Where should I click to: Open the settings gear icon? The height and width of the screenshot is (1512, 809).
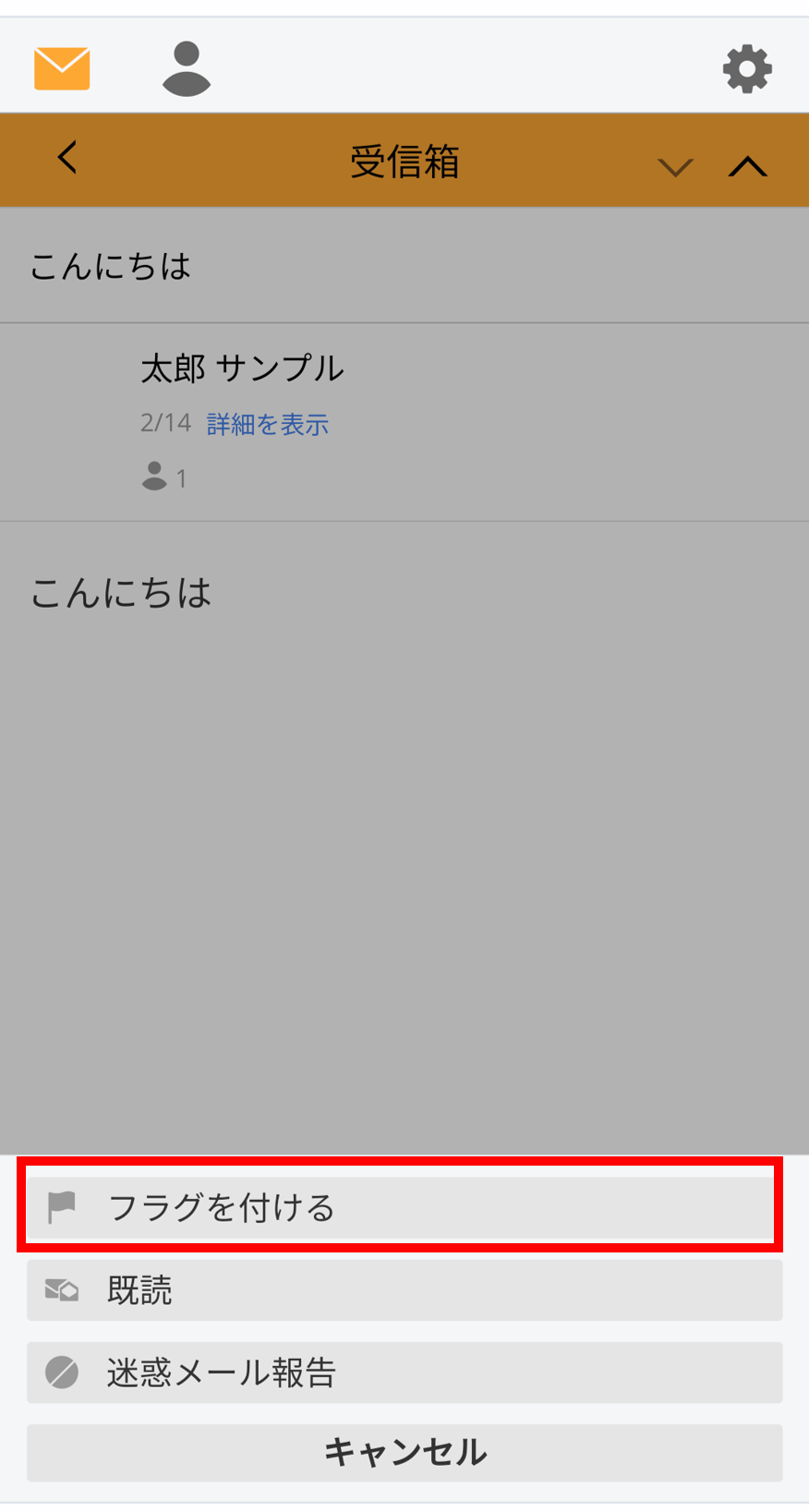click(x=747, y=69)
